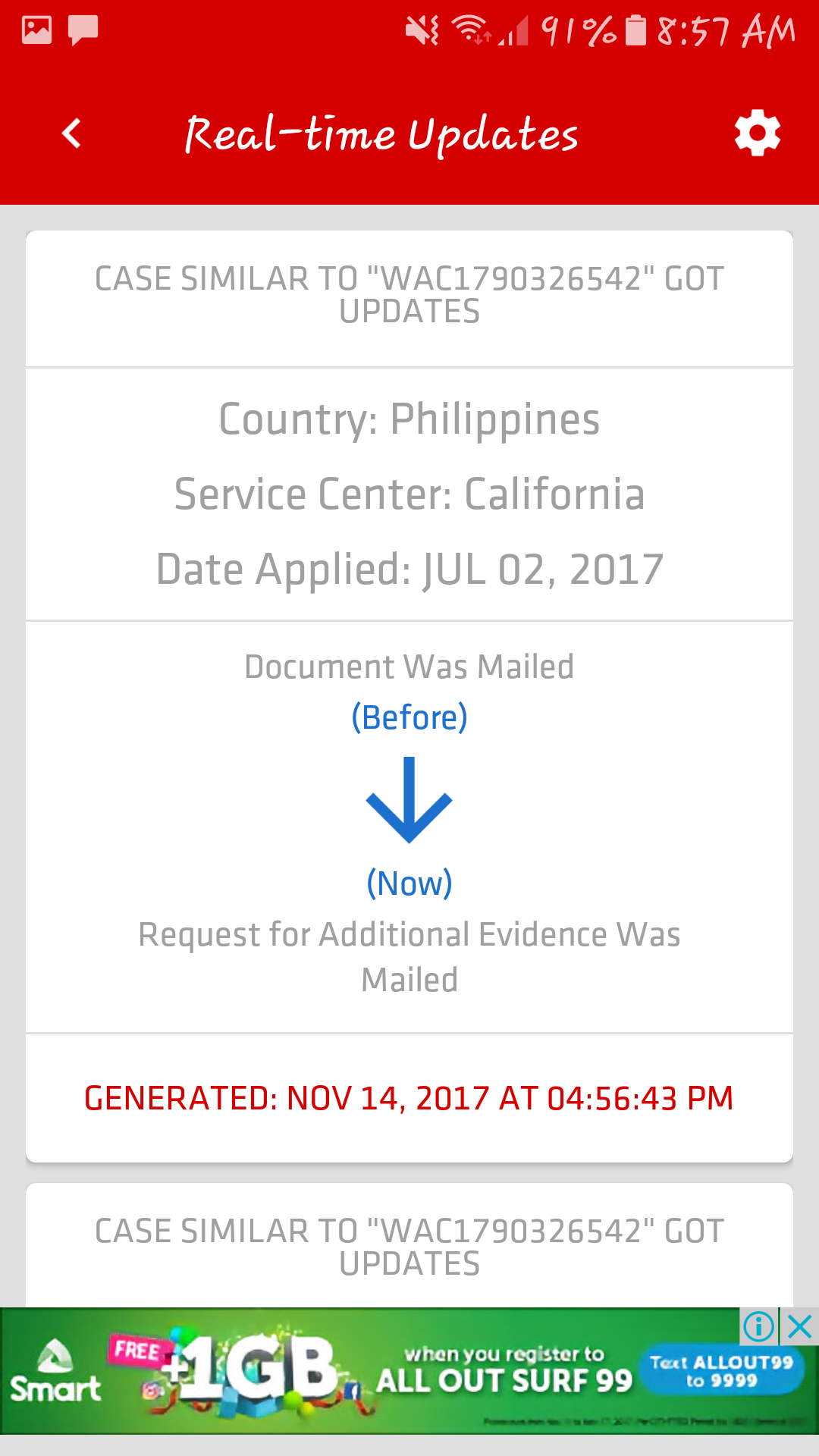Close the Smart ad banner
The image size is (819, 1456).
(800, 1327)
